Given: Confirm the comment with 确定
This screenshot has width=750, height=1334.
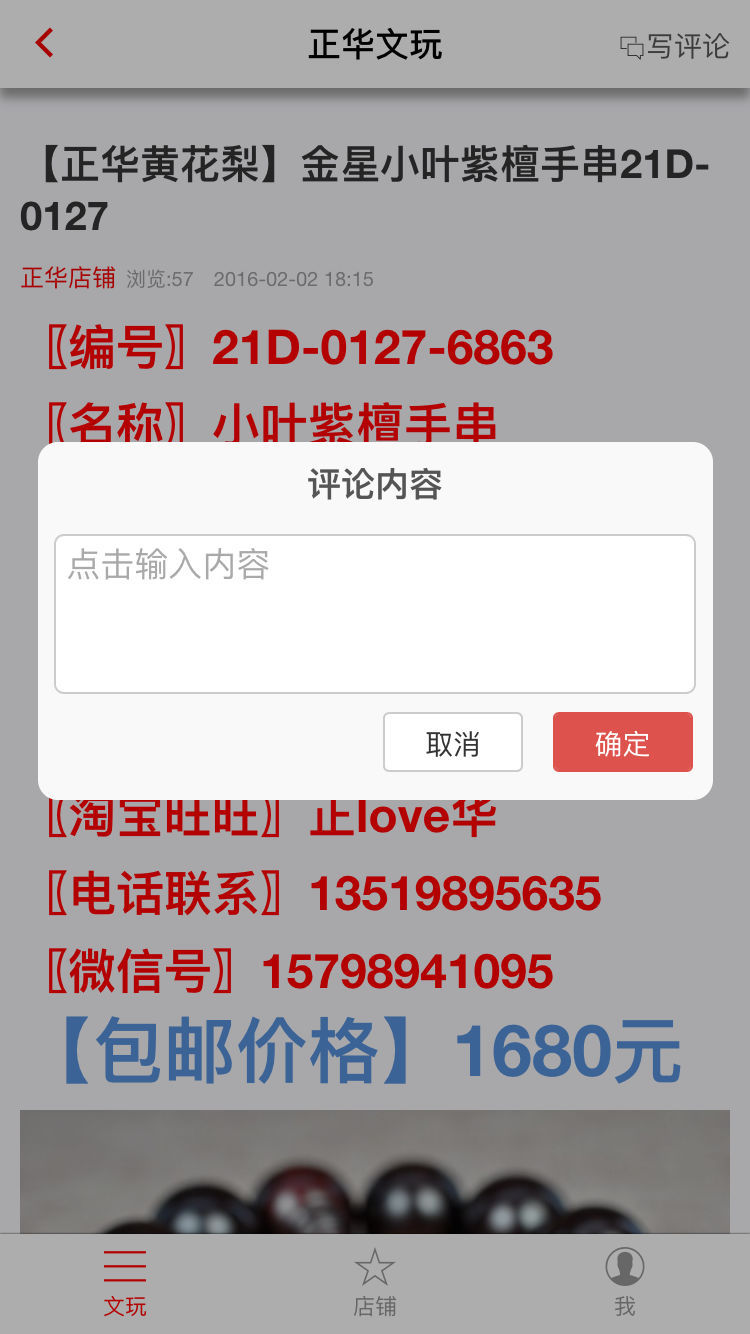Looking at the screenshot, I should coord(623,742).
